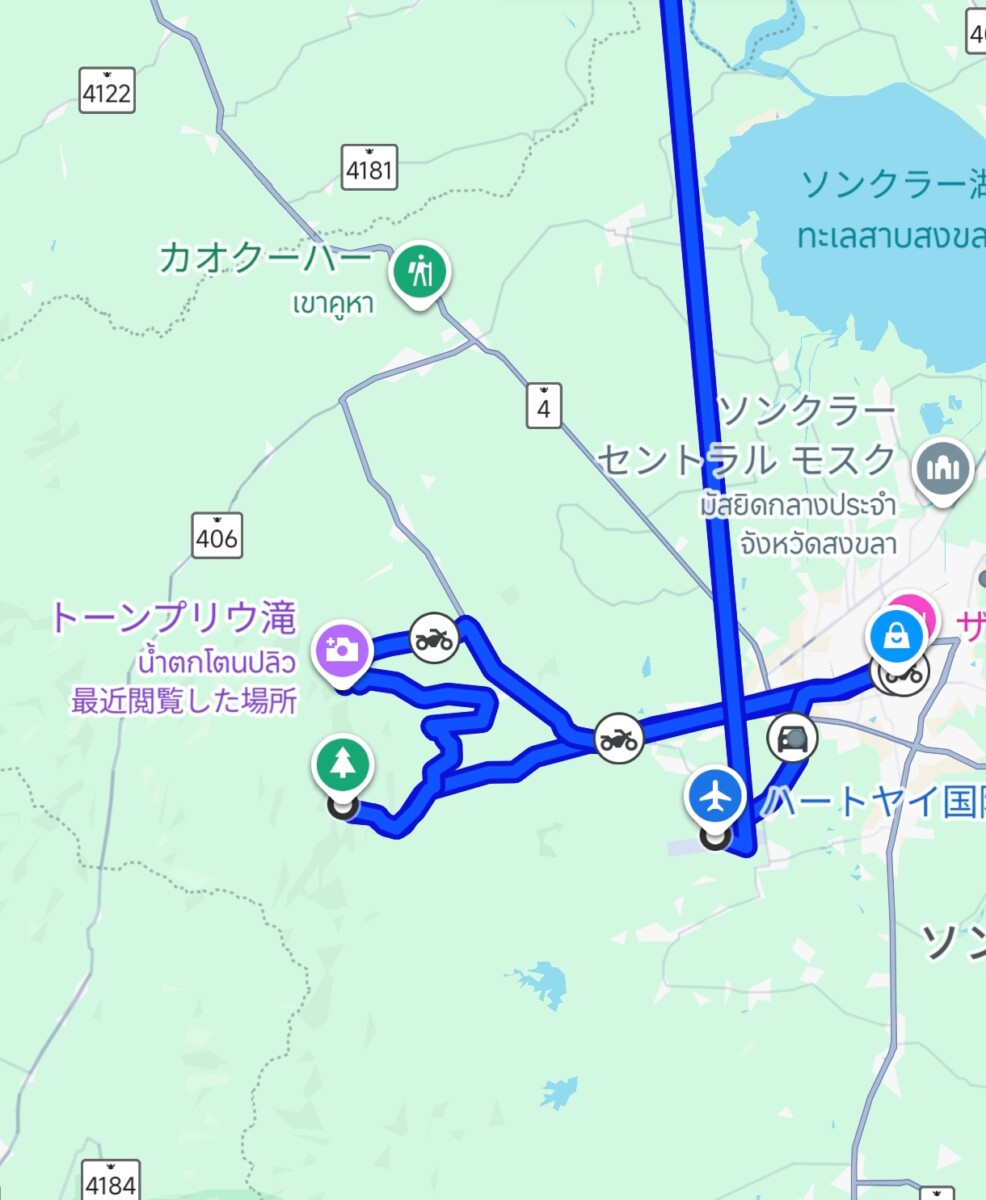Viewport: 986px width, 1200px height.
Task: Tap the purple camera pin for トーンプリウ滝
Action: 343,649
